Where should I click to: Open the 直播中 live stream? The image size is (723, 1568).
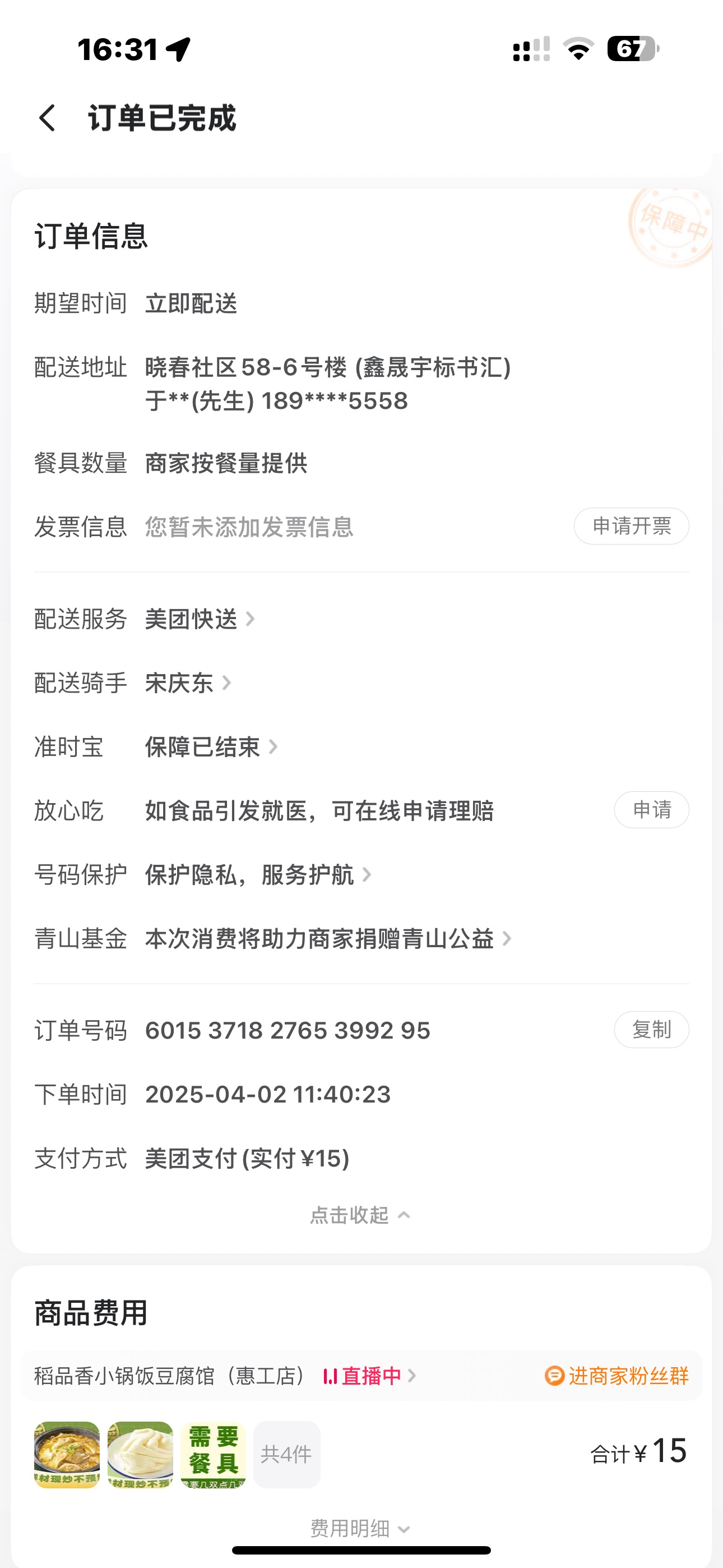pos(369,1376)
